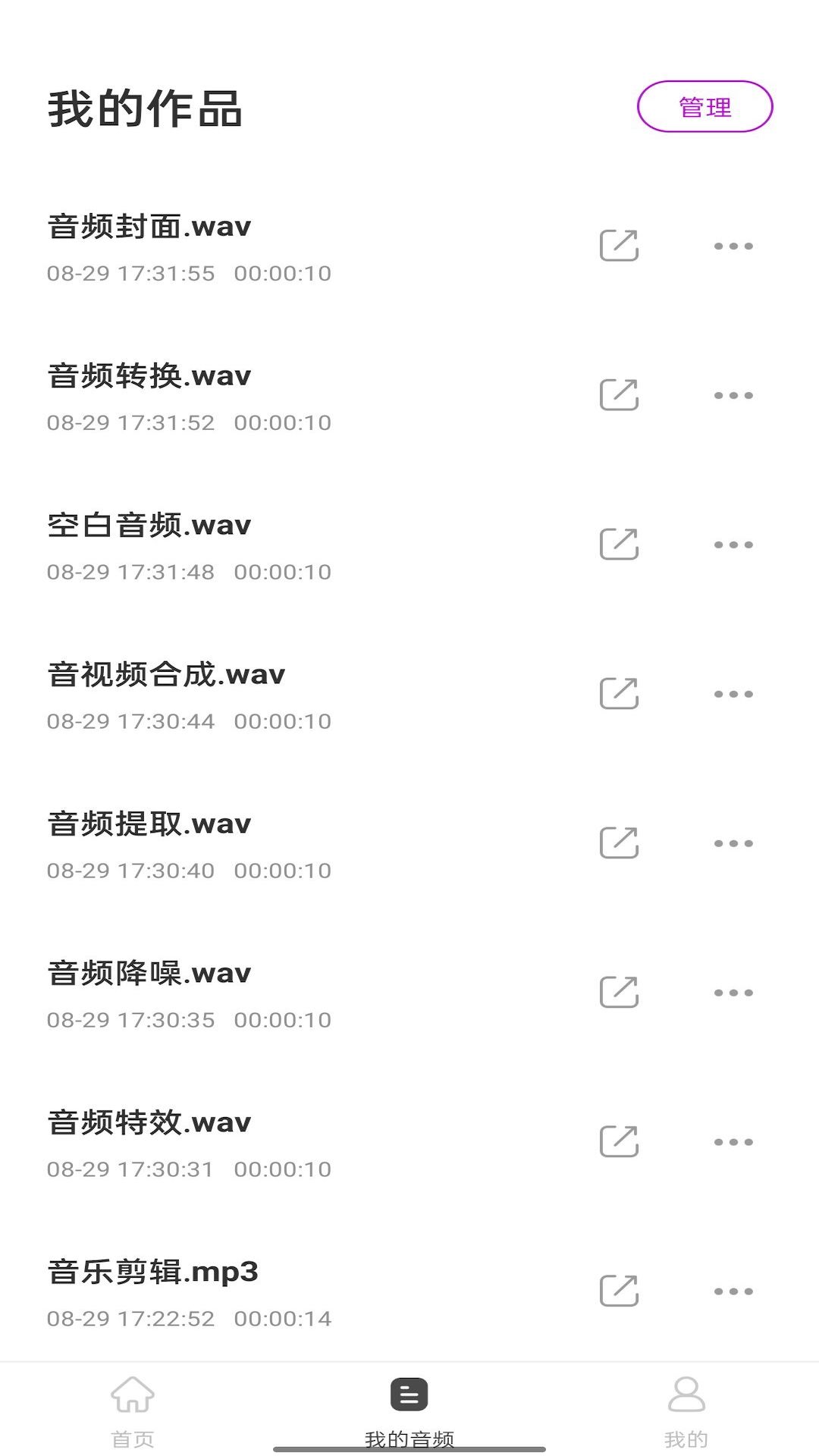
Task: Share the 音视频合成.wav file
Action: pyautogui.click(x=620, y=693)
